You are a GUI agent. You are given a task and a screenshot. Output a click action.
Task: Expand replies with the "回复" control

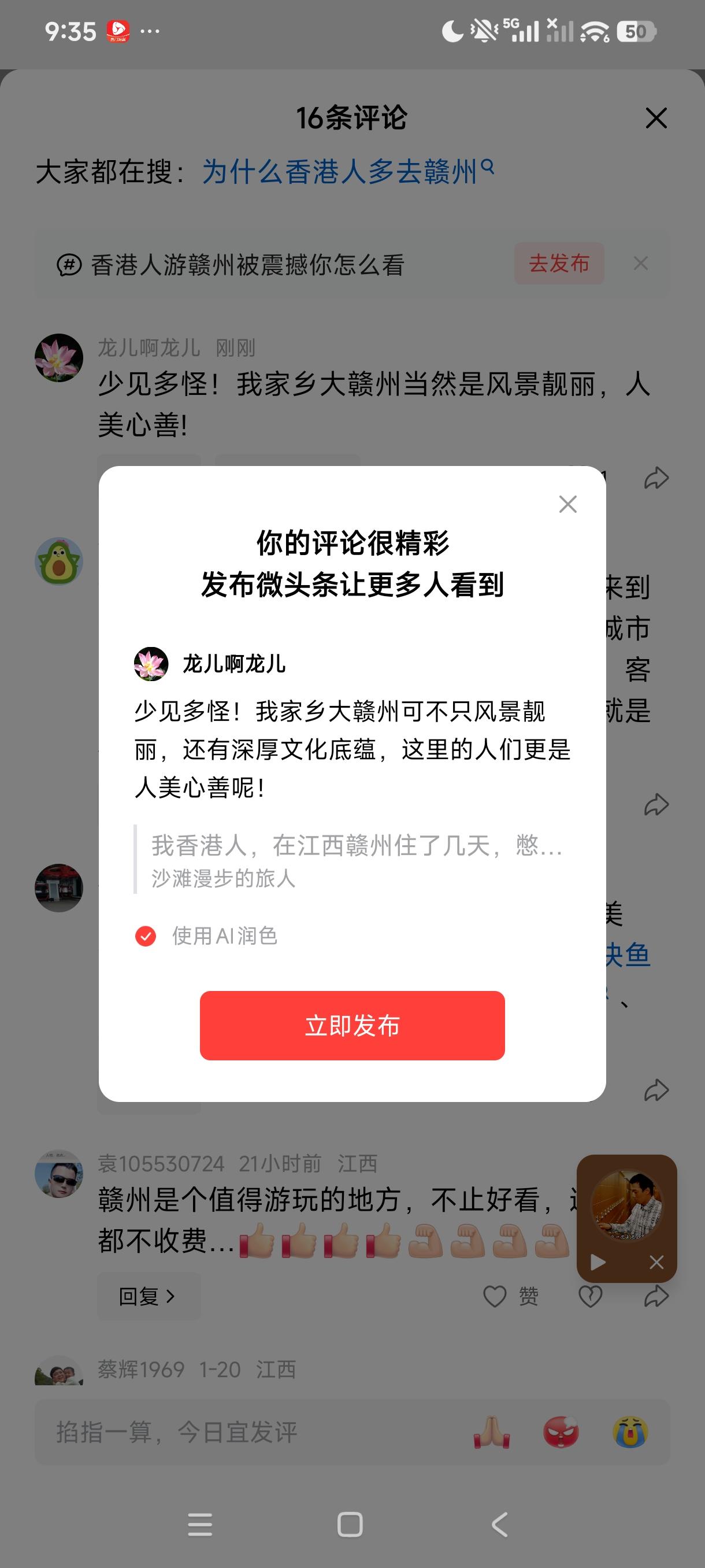148,1296
